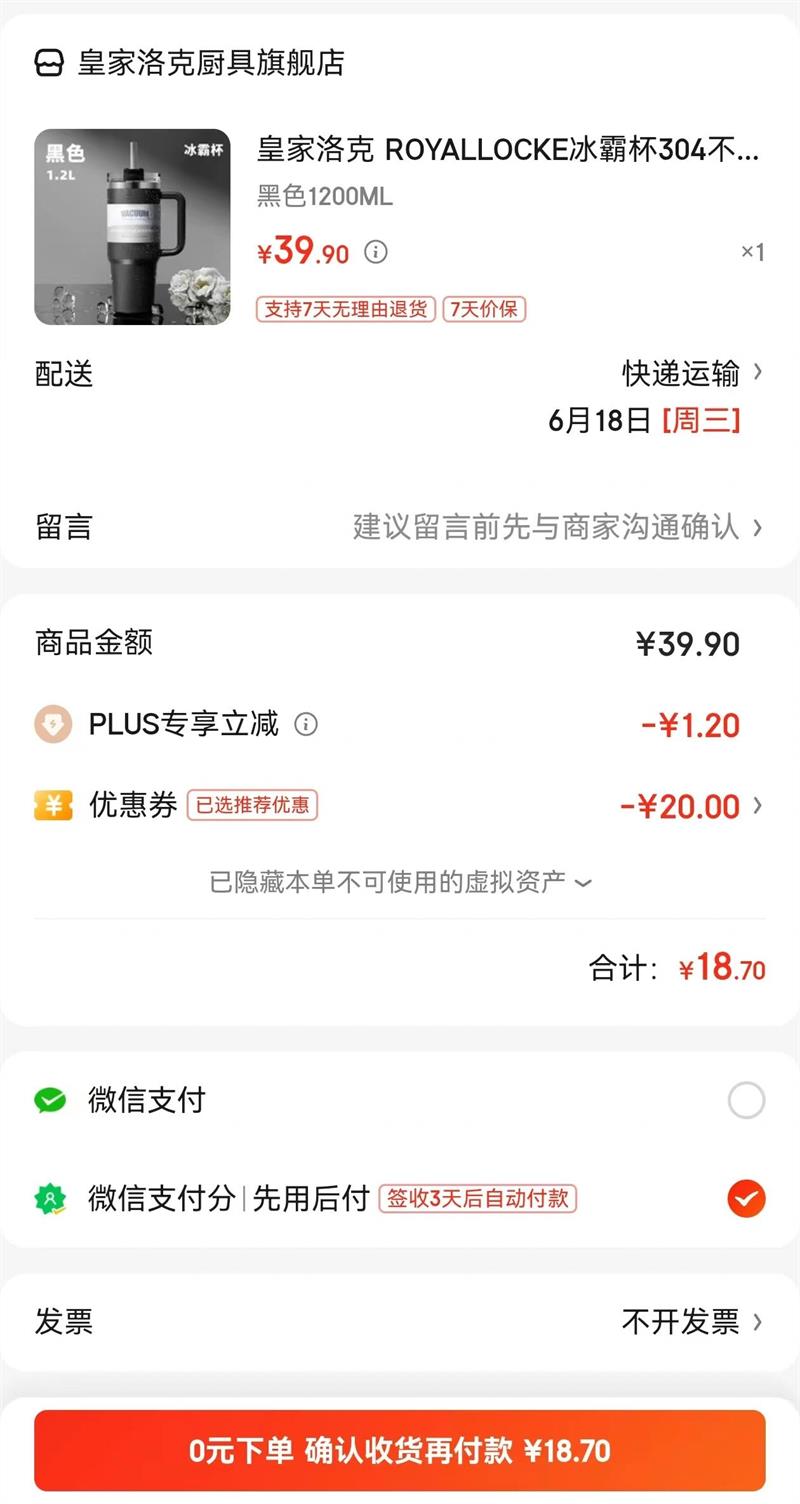Tap the info icon beside the ¥39.90 price
The image size is (800, 1504).
tap(375, 251)
